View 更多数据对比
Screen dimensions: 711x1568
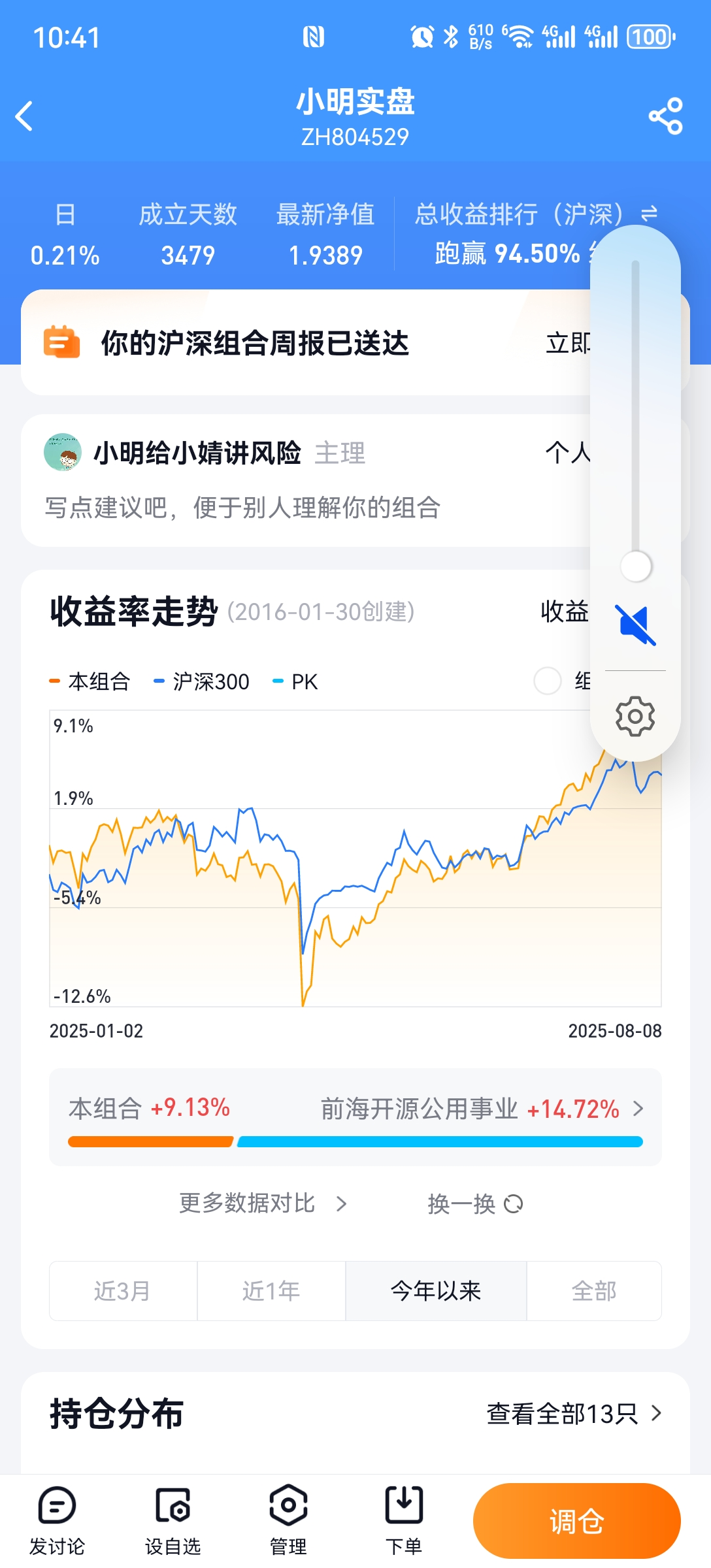[263, 1203]
